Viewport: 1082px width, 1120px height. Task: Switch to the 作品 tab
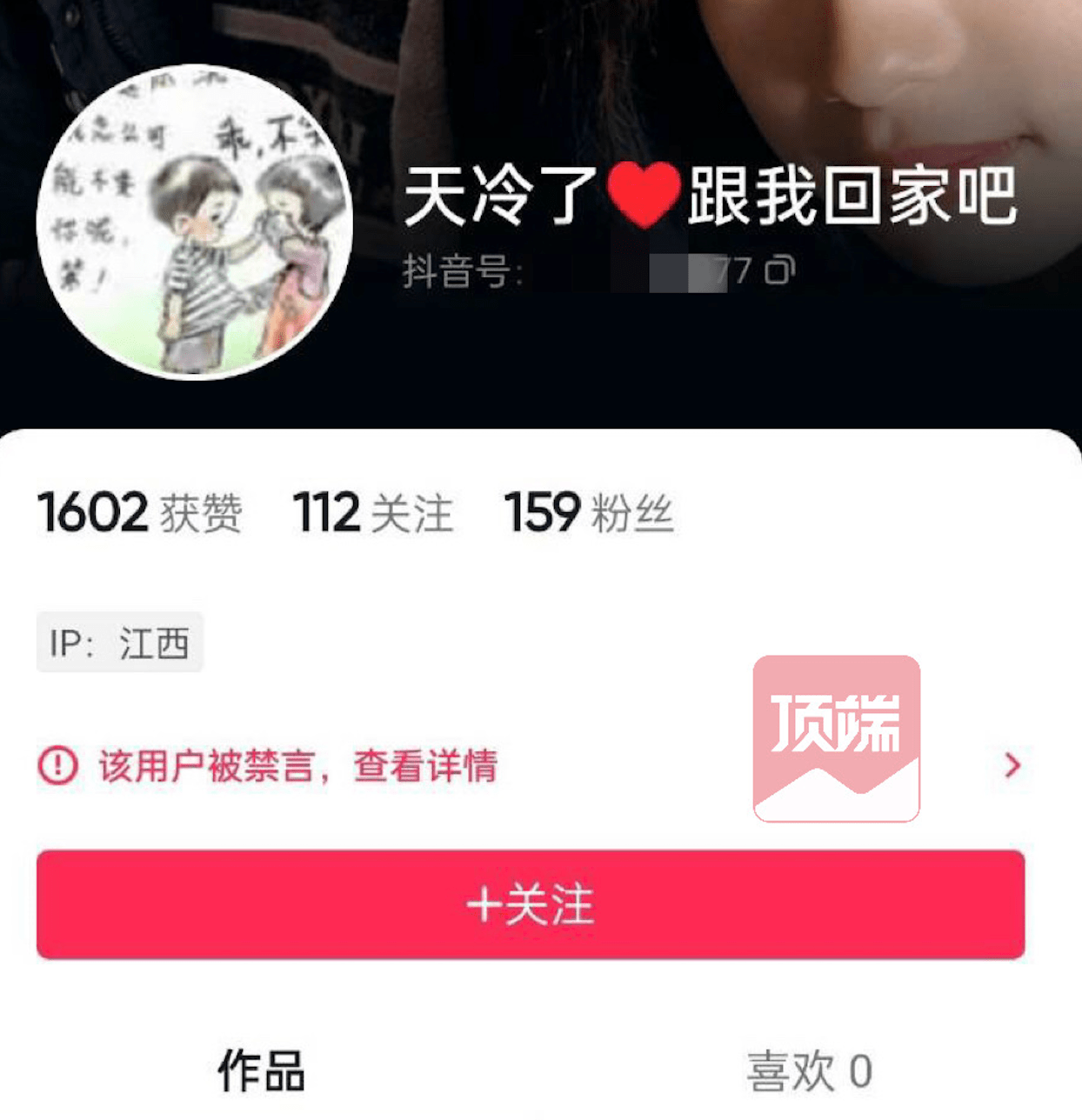click(x=261, y=1070)
